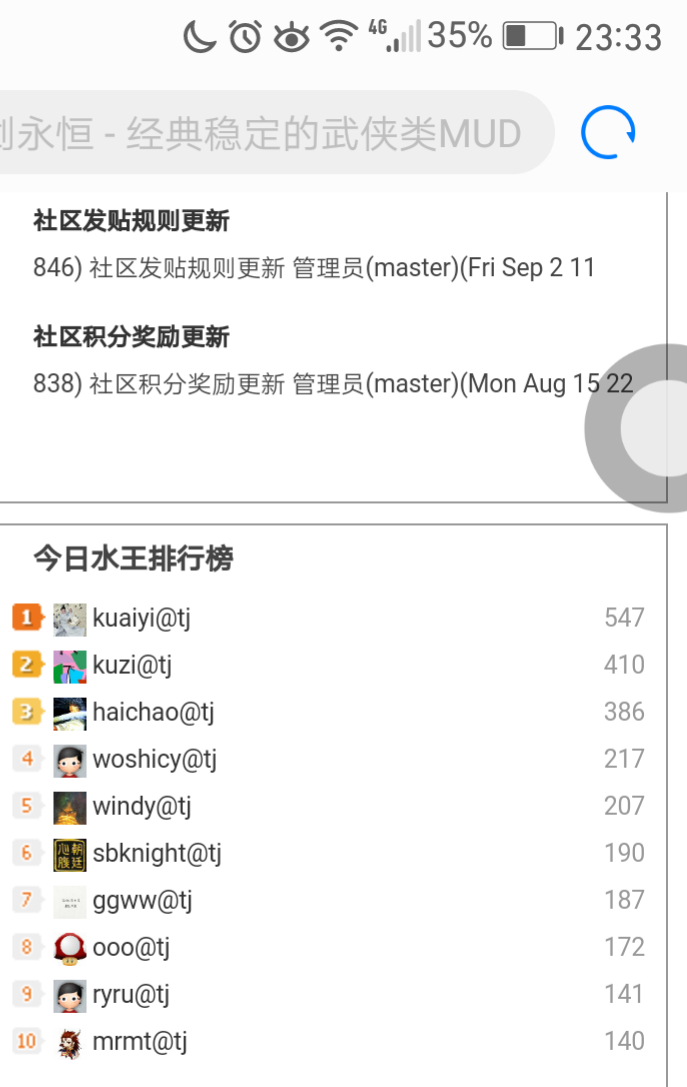The image size is (687, 1087).
Task: Open kuaiyi@tj's profile in ranking
Action: (141, 618)
